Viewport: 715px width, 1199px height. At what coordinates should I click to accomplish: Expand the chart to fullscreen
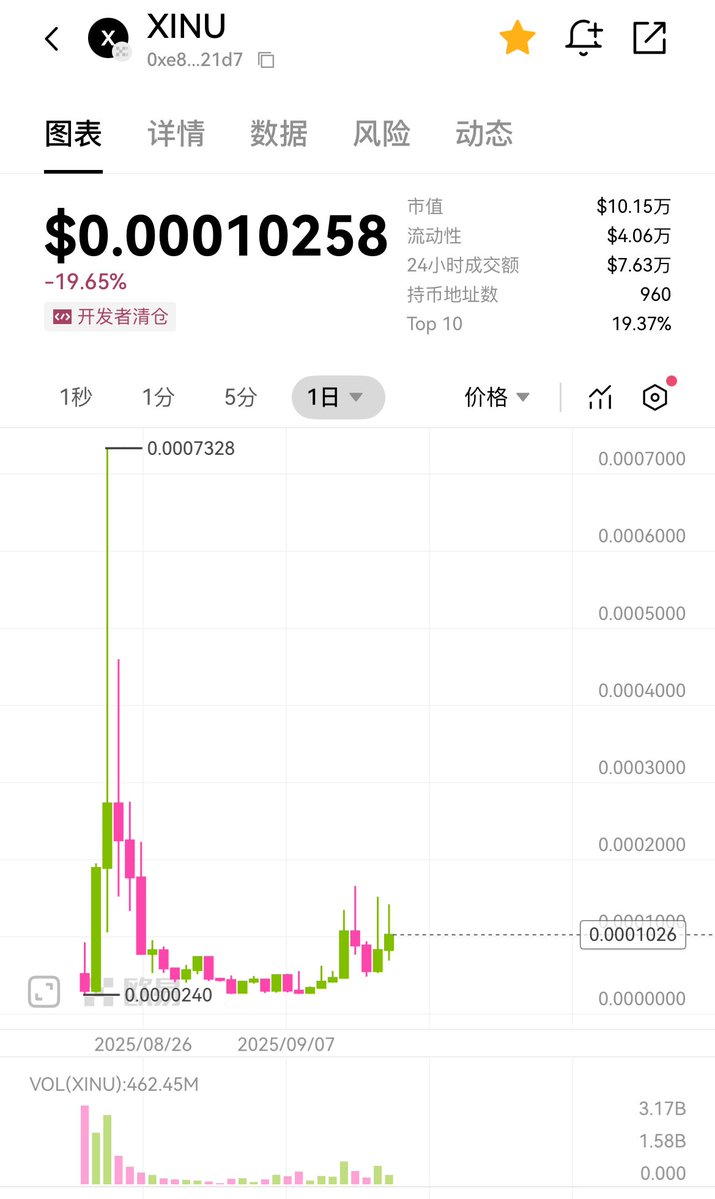[44, 992]
